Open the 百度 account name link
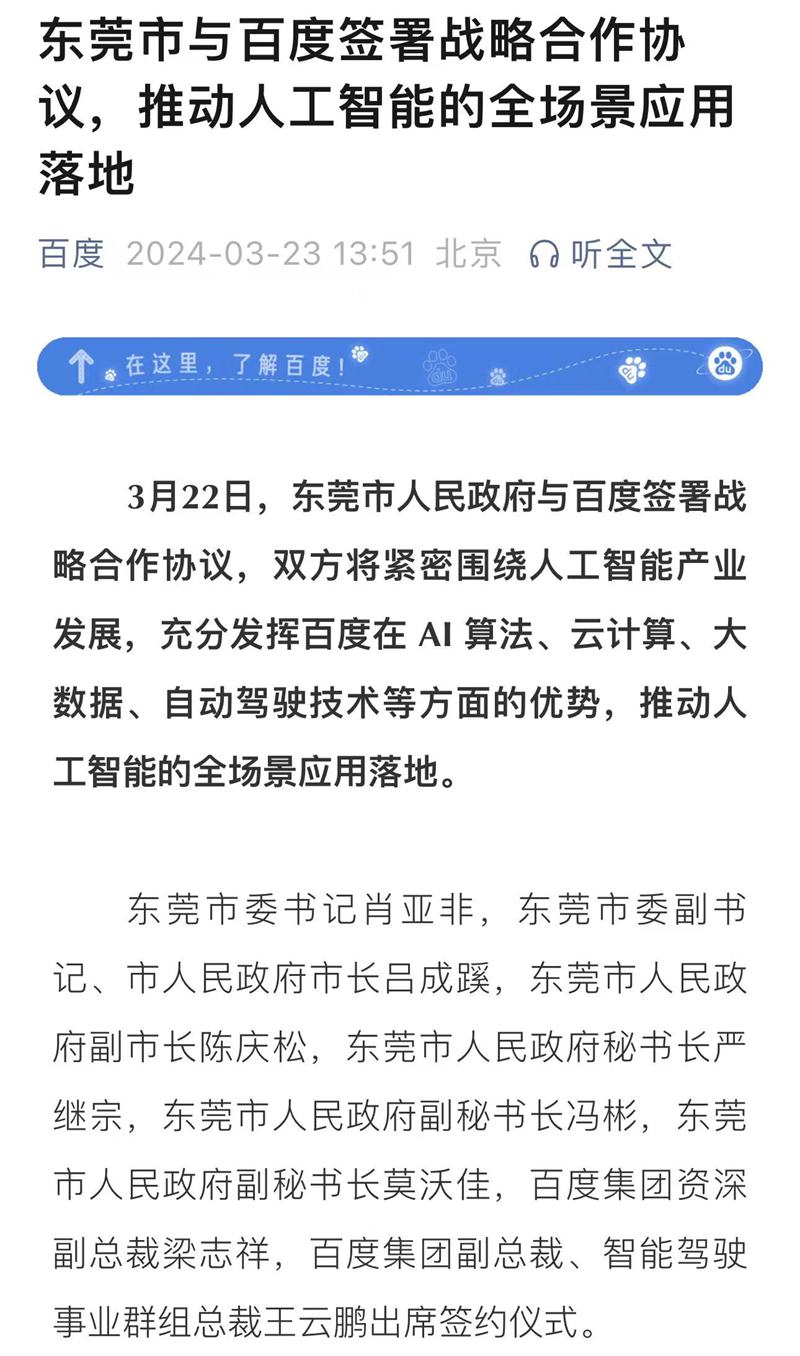The width and height of the screenshot is (800, 1356). coord(71,254)
